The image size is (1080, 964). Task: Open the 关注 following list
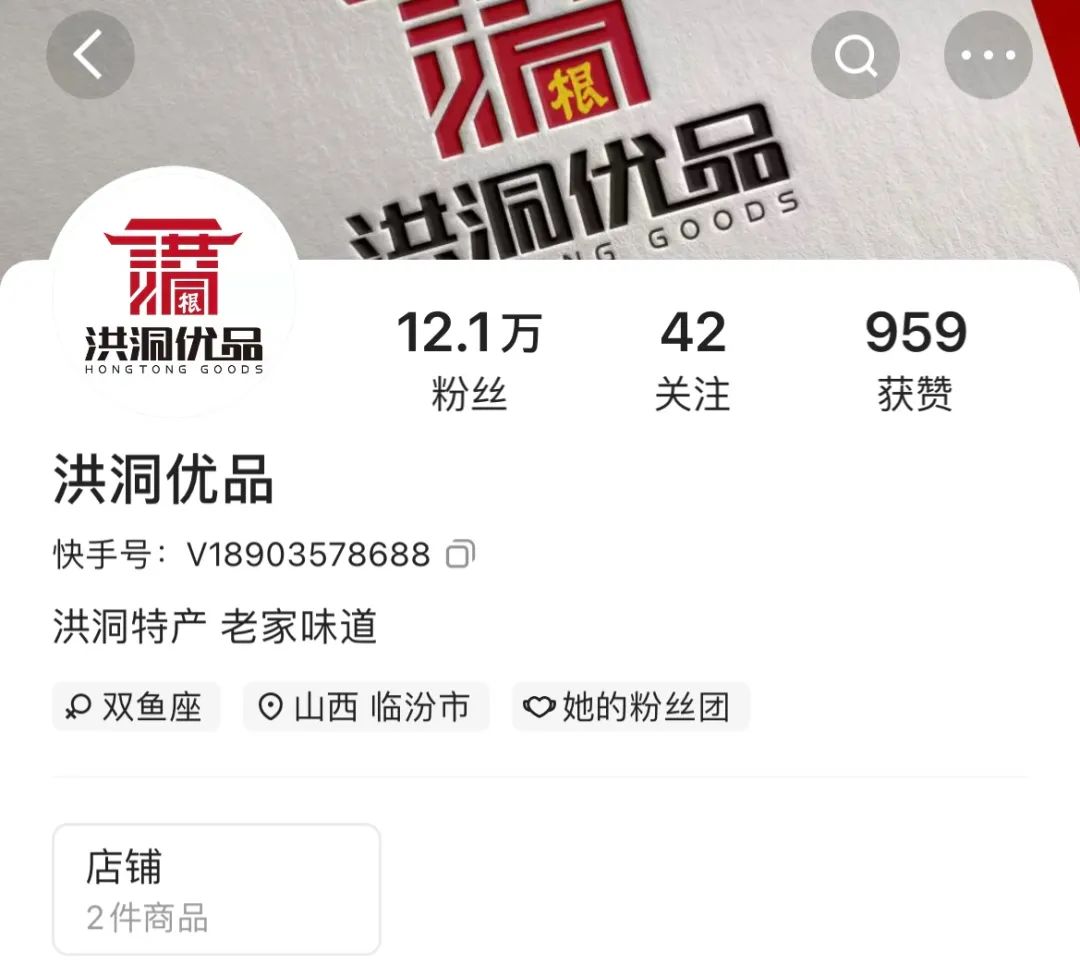[692, 359]
